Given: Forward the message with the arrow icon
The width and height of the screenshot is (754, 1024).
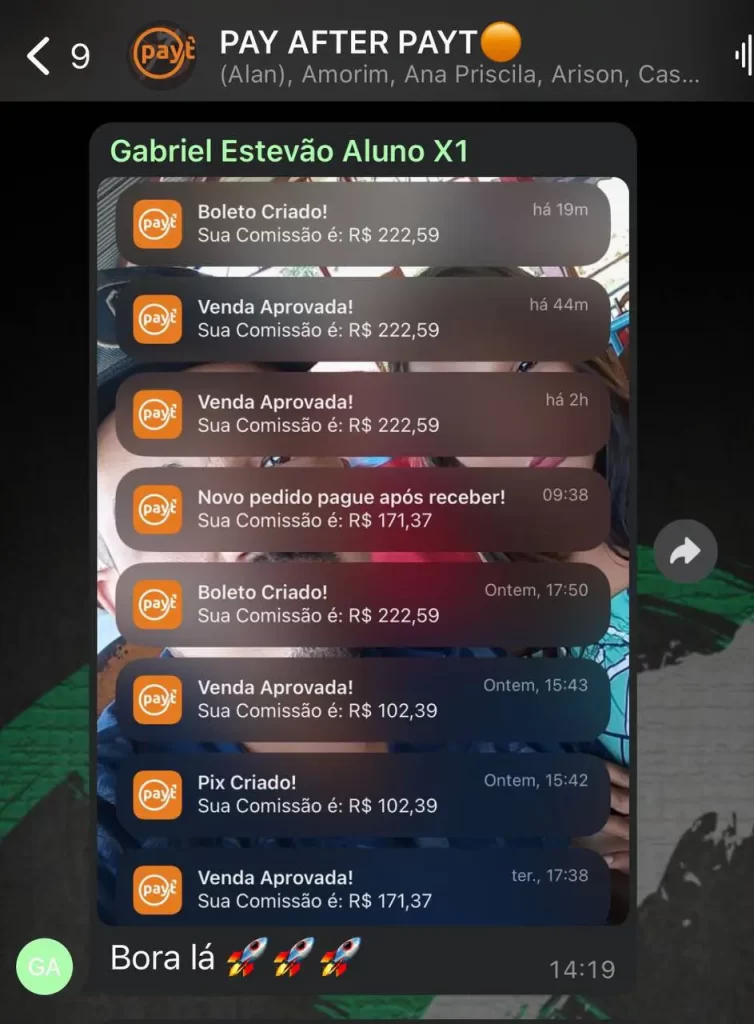Looking at the screenshot, I should pyautogui.click(x=685, y=552).
